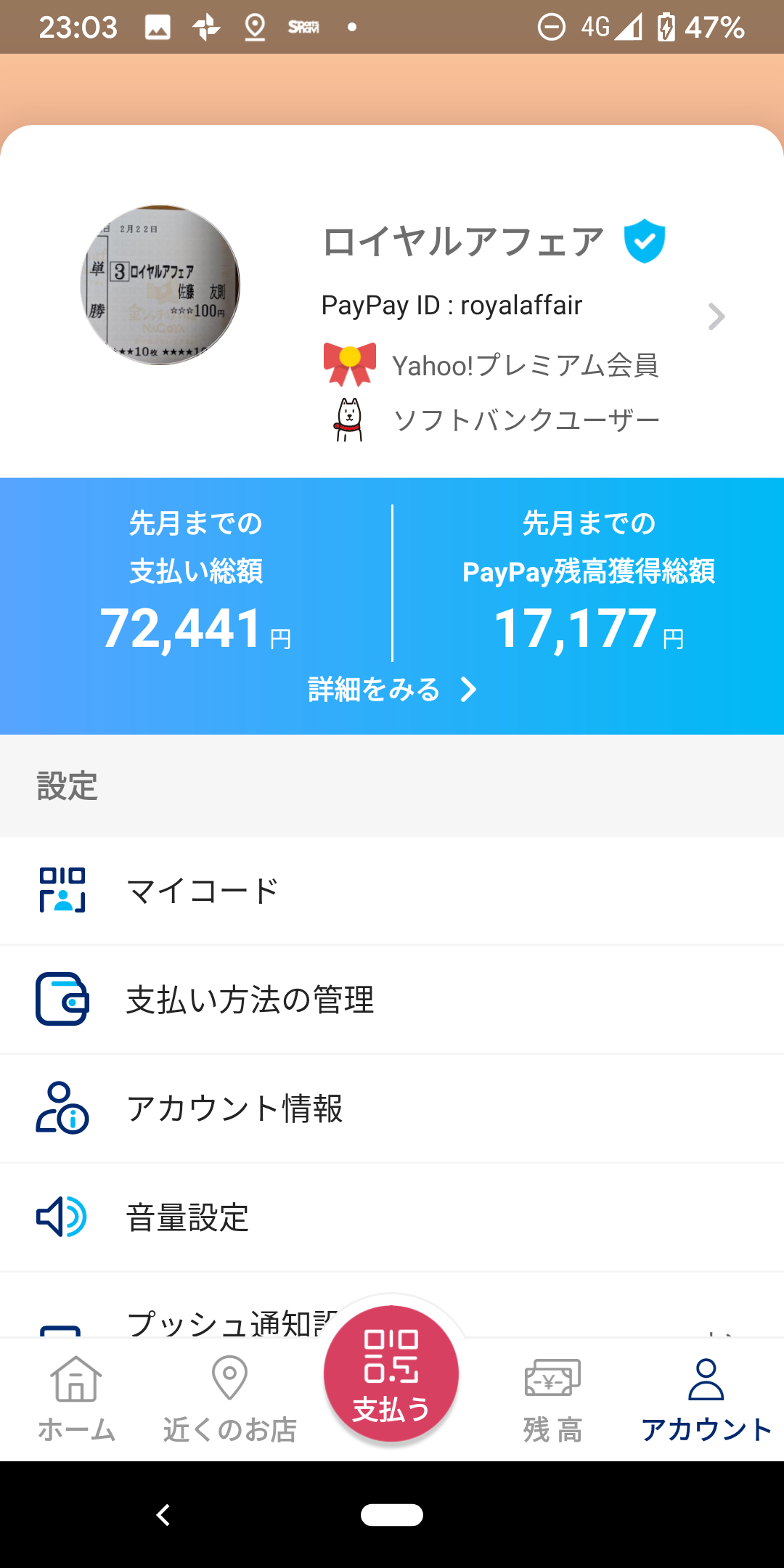Viewport: 784px width, 1568px height.
Task: Open マイコード (My Code) via QR icon
Action: click(x=61, y=891)
